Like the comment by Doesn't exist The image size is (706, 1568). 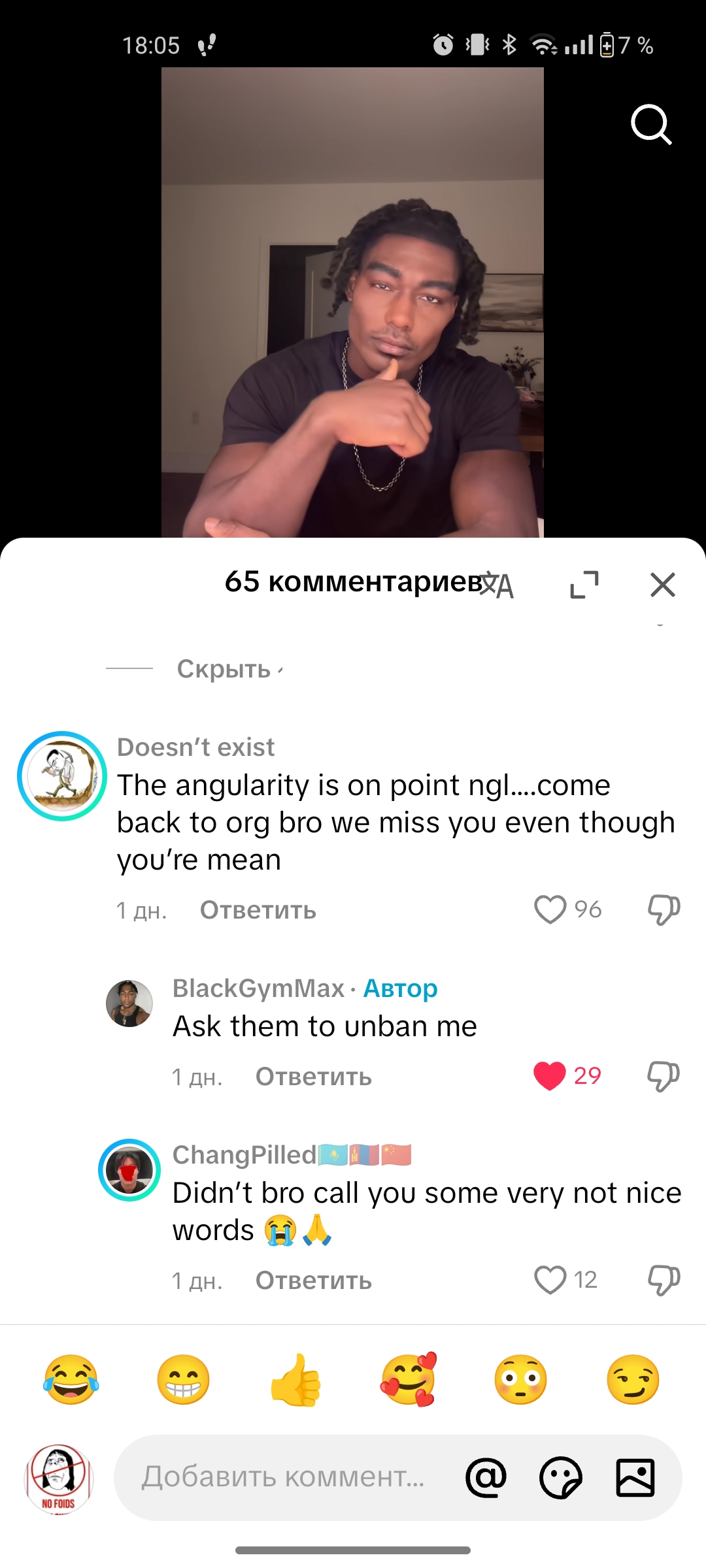tap(550, 909)
